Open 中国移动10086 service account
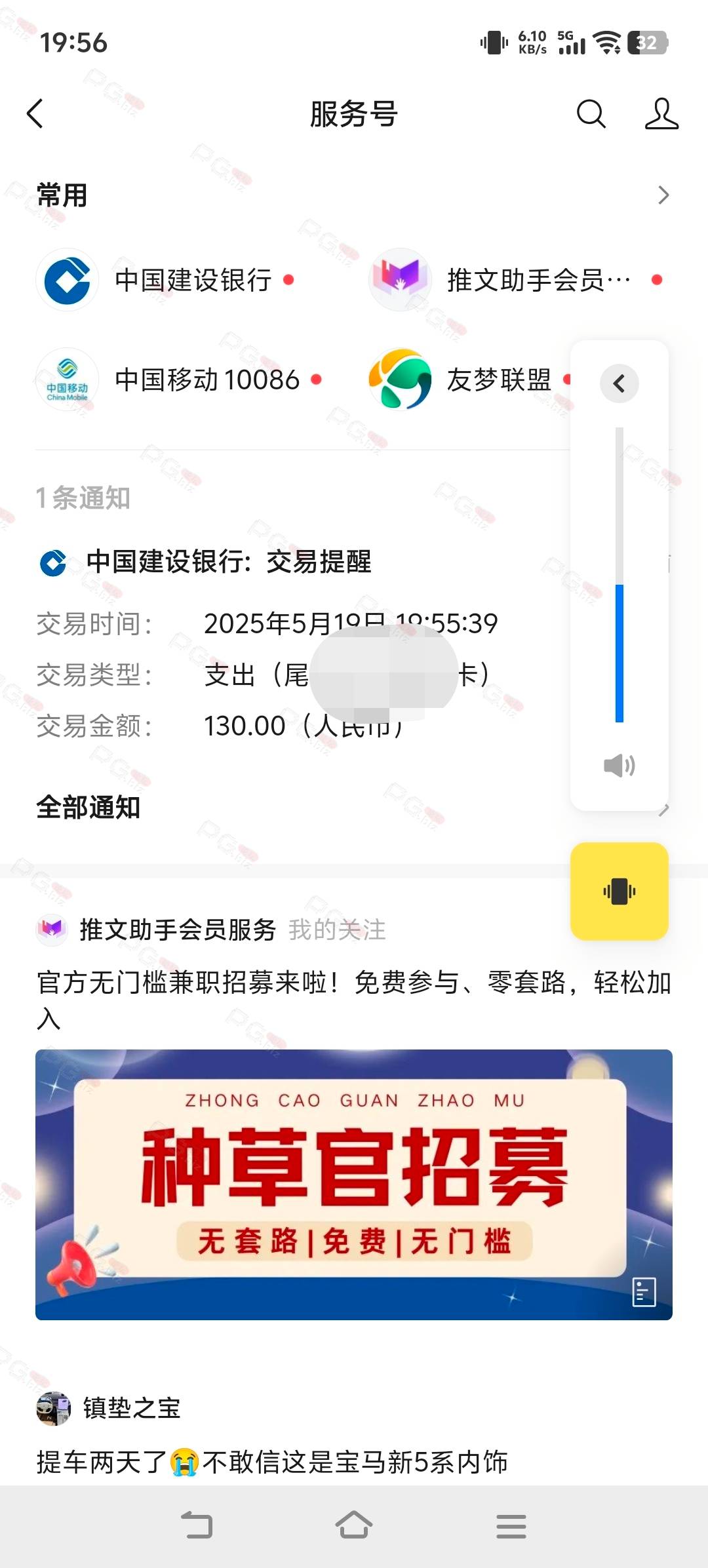Screen dimensions: 708x1568 (x=178, y=380)
